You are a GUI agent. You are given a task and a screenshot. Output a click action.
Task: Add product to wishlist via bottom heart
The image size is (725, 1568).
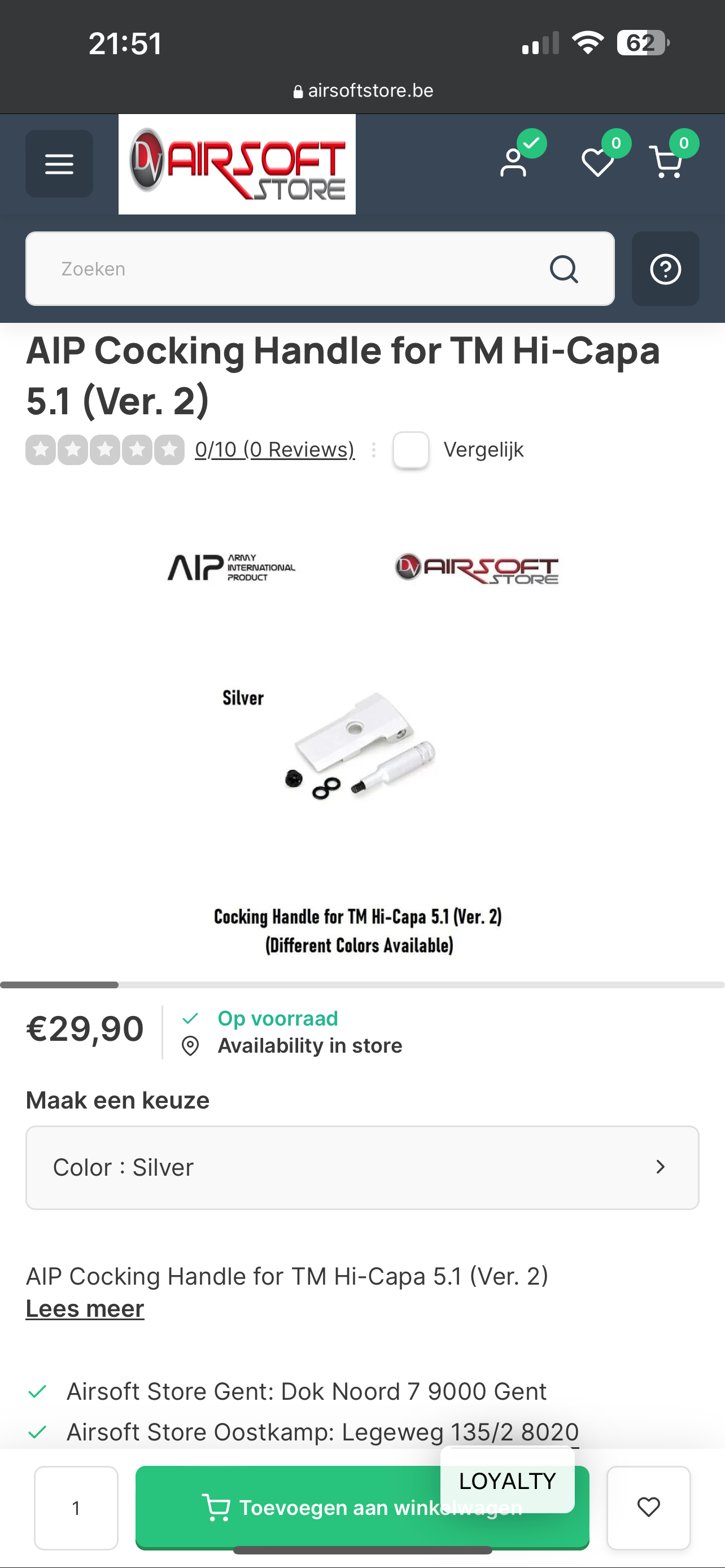click(x=648, y=1507)
